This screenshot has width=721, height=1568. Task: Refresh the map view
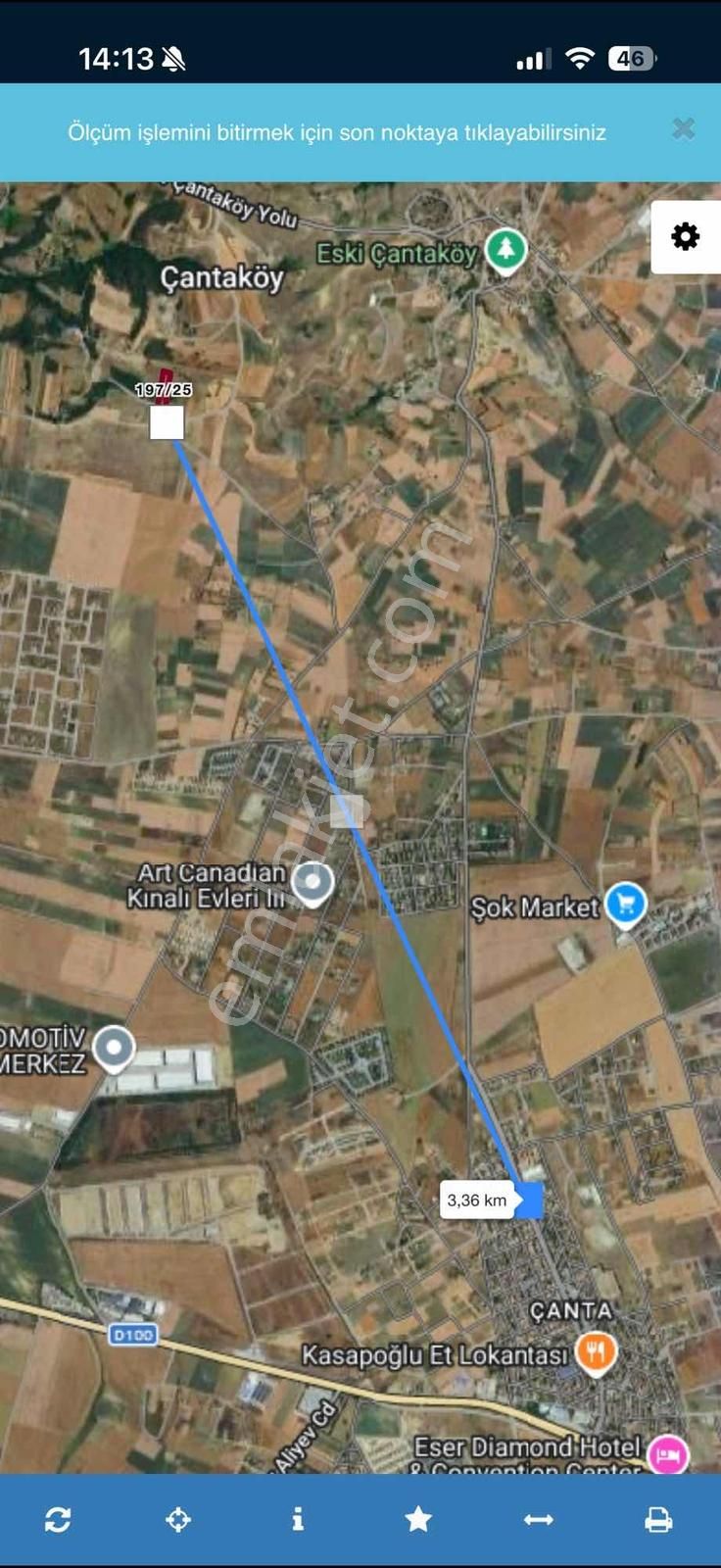[x=58, y=1520]
